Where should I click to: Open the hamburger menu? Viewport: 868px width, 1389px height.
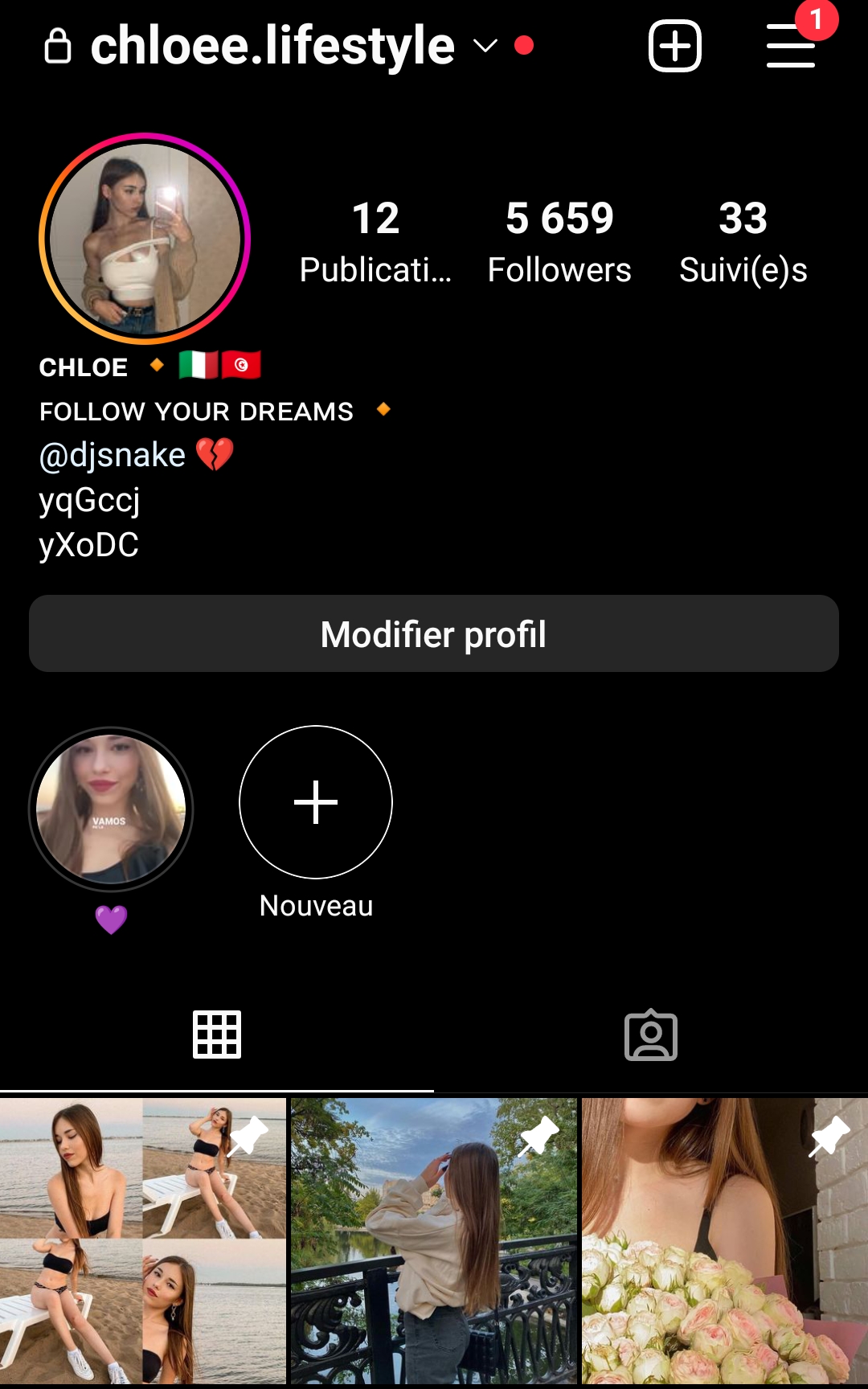tap(791, 46)
